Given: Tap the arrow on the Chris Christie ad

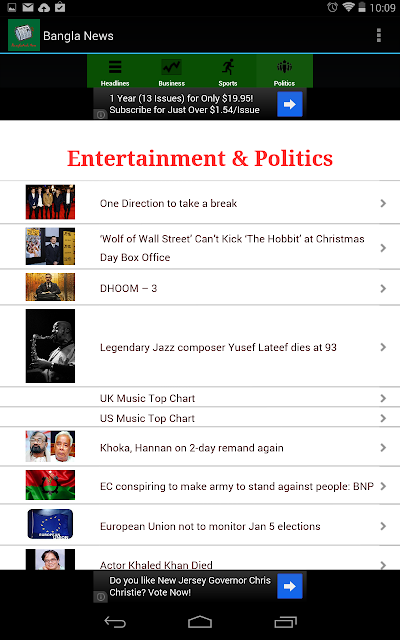Looking at the screenshot, I should click(290, 586).
